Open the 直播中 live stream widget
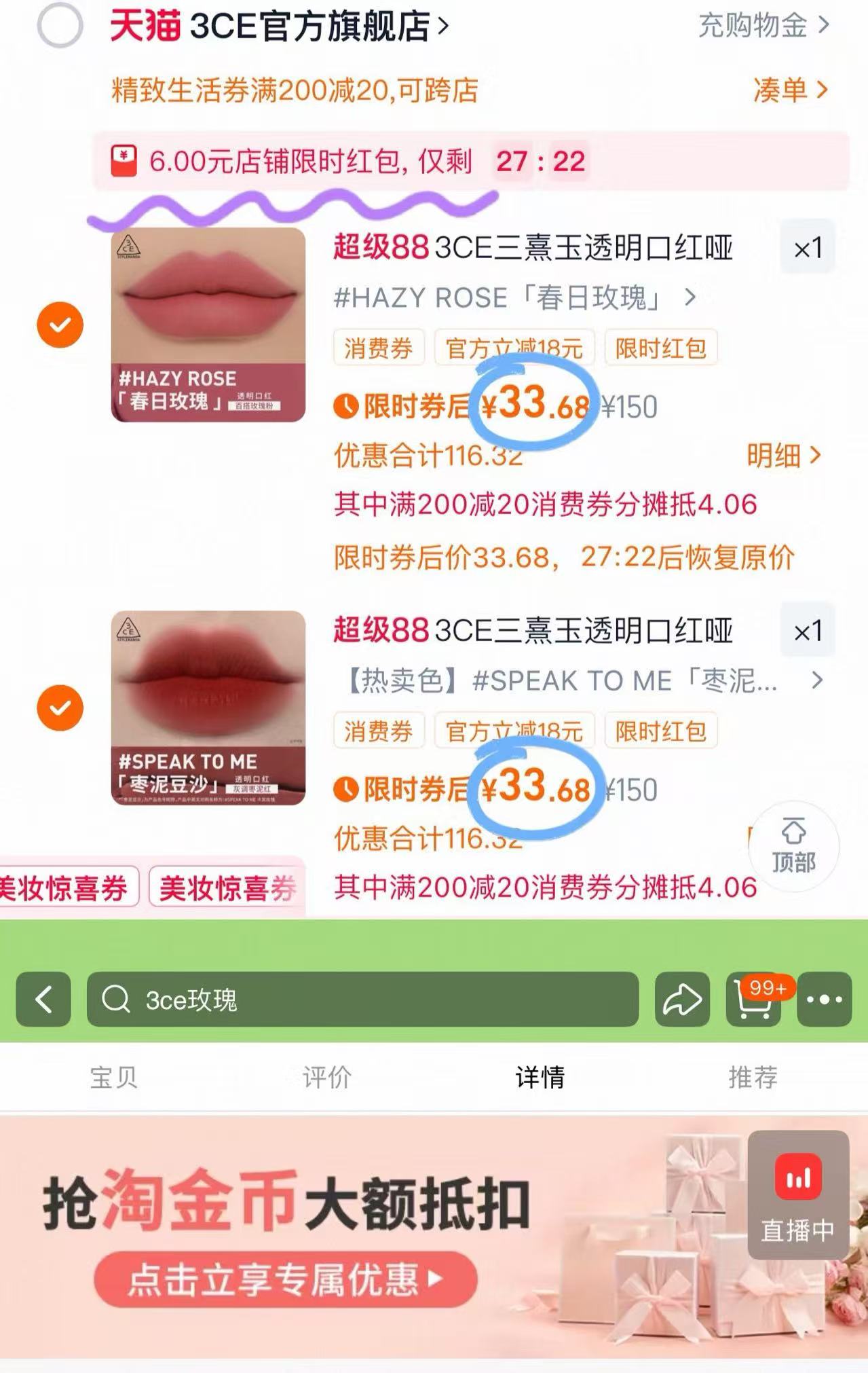Screen dimensions: 868x1373 pos(797,1195)
